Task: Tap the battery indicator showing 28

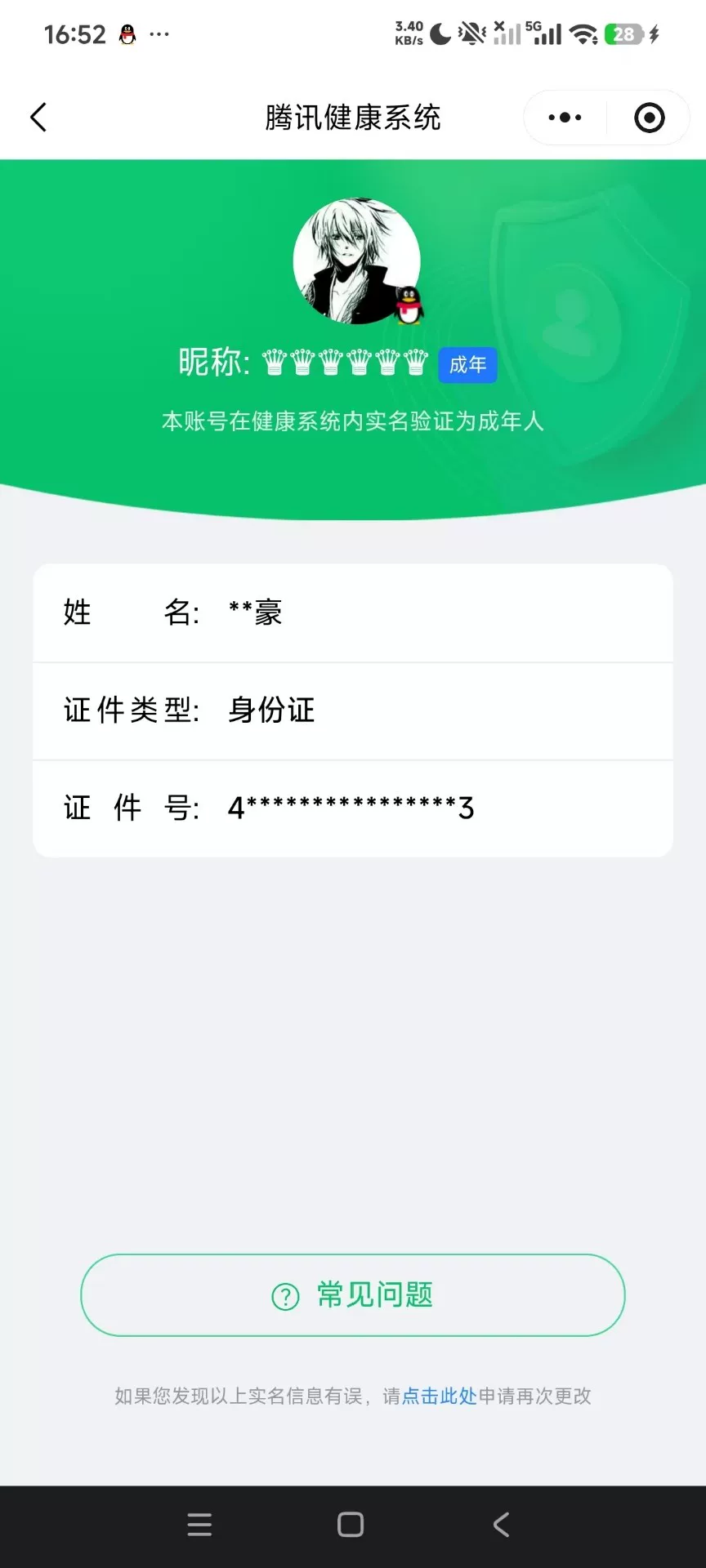Action: 625,34
